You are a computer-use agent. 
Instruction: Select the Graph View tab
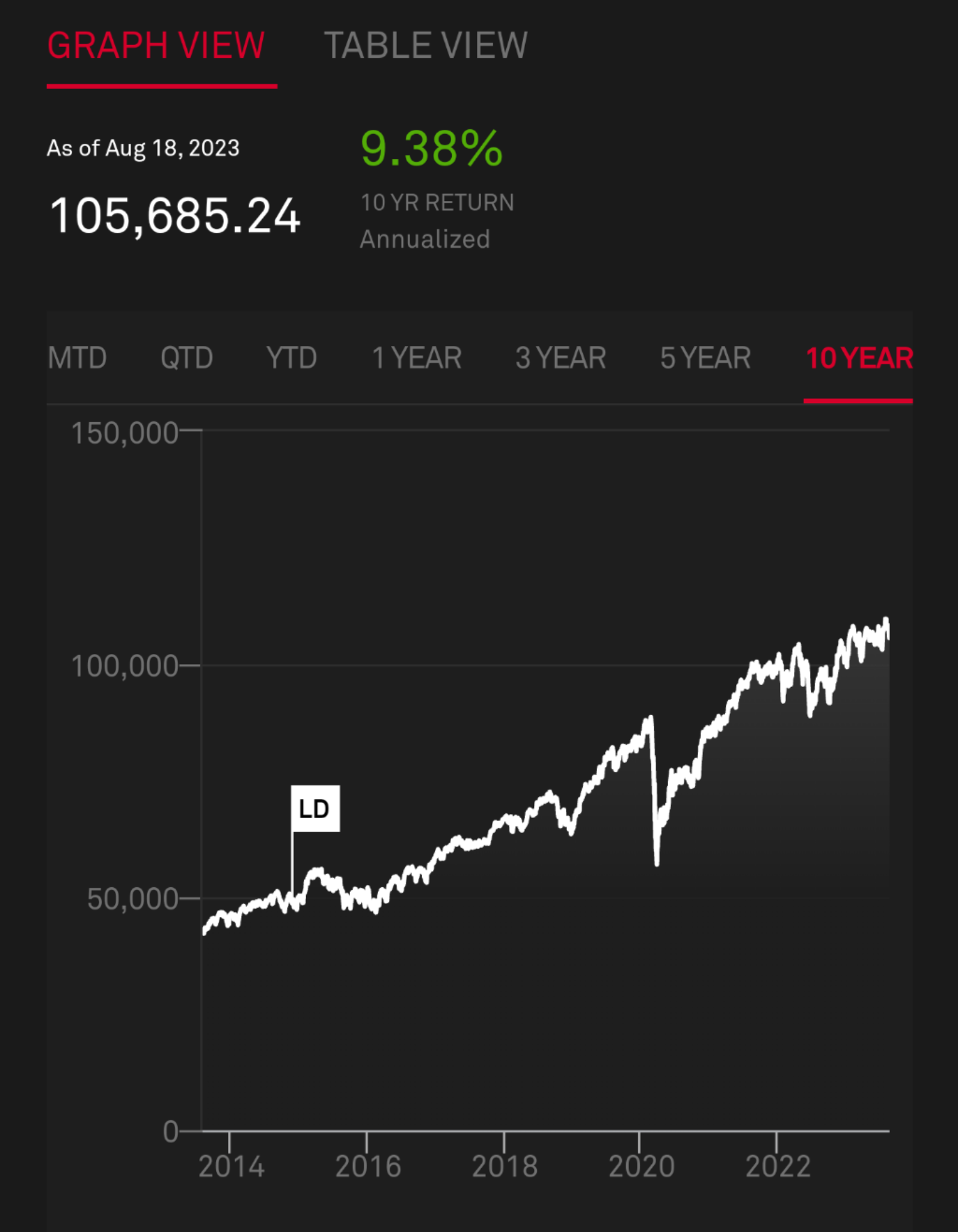pos(156,46)
